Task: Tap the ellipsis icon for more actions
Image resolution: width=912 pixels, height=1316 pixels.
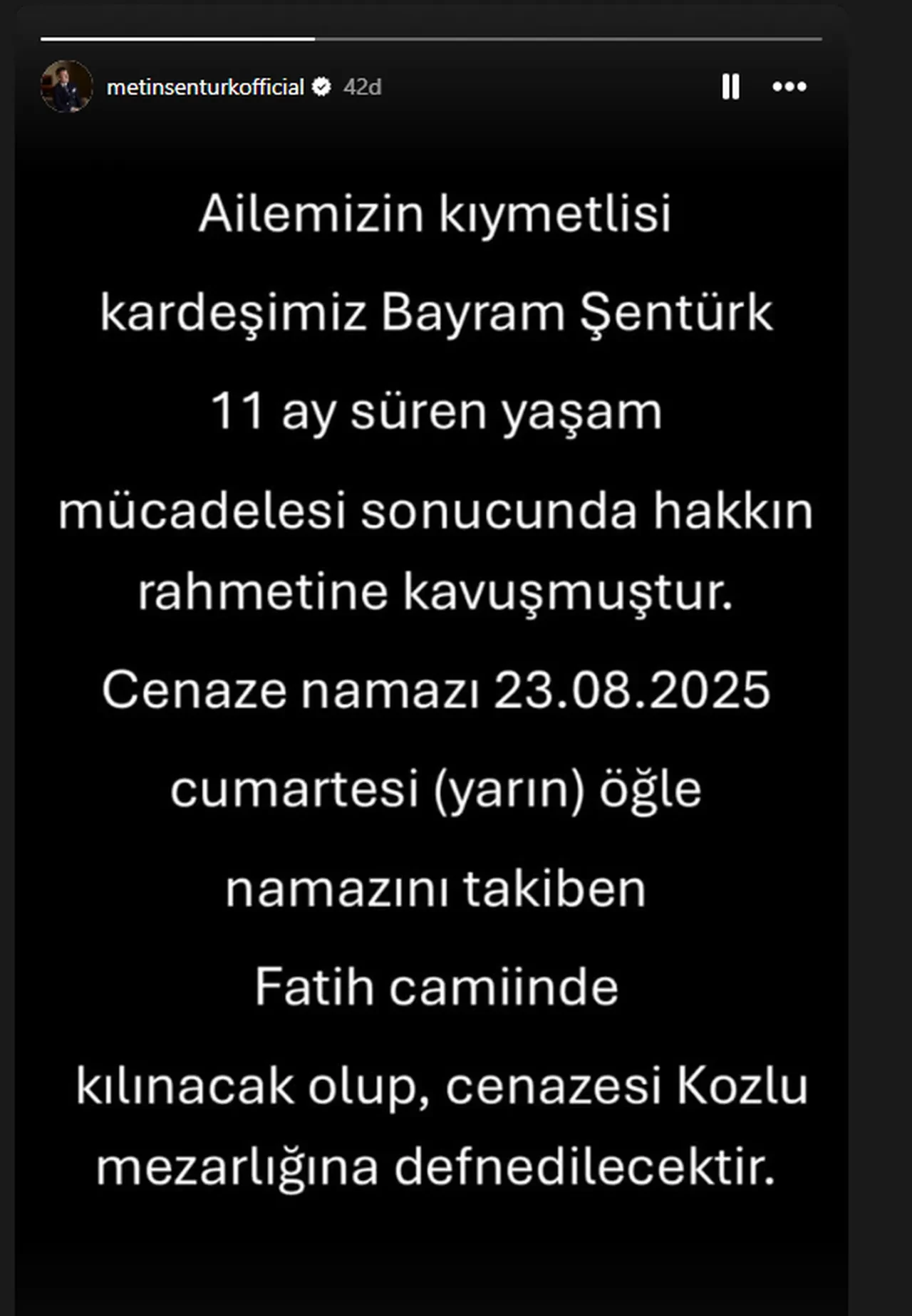Action: click(788, 88)
